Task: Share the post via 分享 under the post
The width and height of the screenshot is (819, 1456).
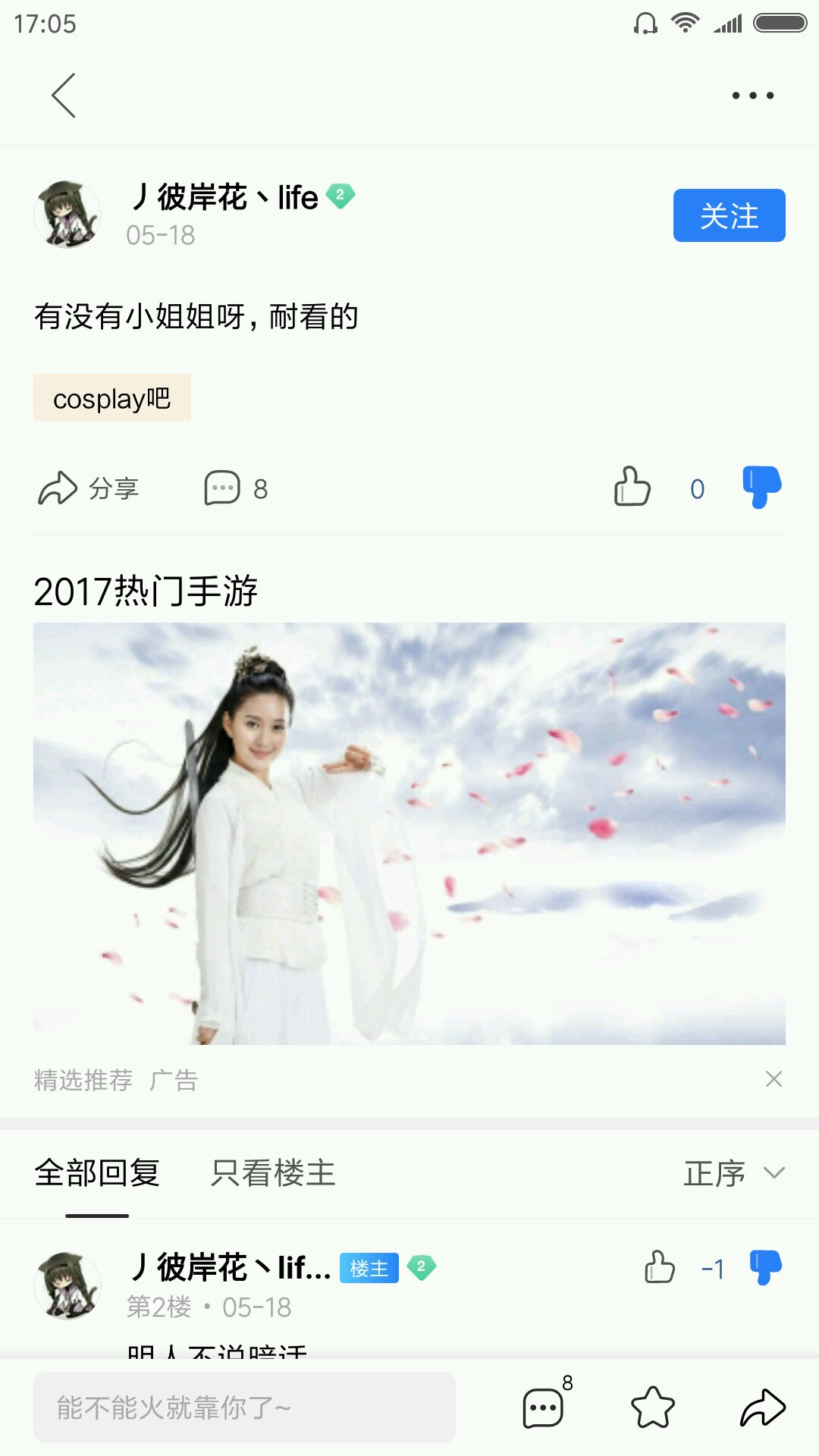Action: point(89,488)
